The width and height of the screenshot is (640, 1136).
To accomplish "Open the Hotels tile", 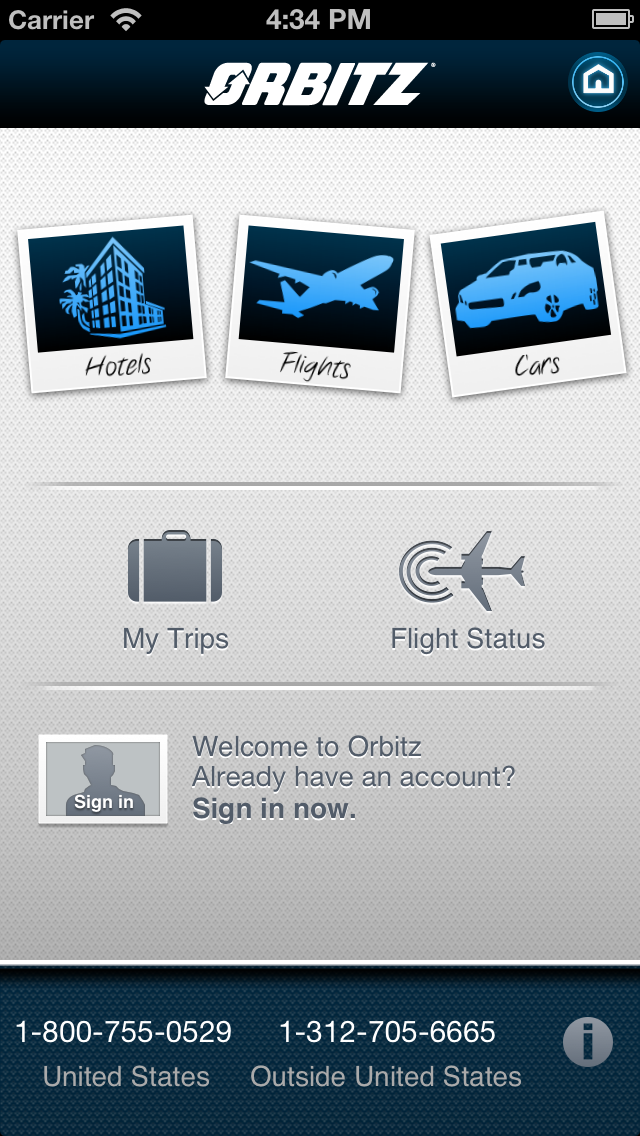I will tap(112, 303).
